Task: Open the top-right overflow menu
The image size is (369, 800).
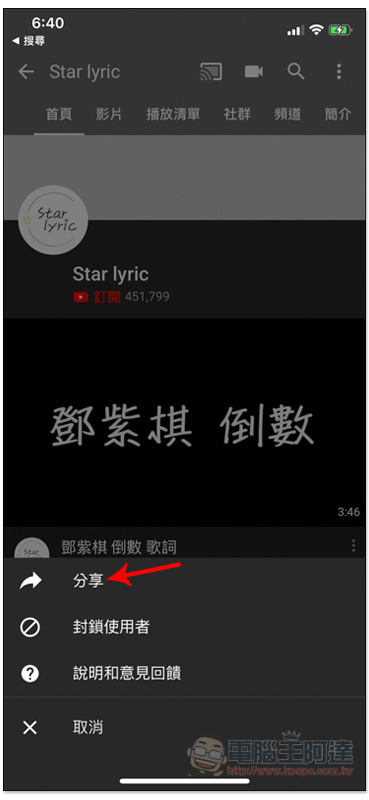Action: 339,72
